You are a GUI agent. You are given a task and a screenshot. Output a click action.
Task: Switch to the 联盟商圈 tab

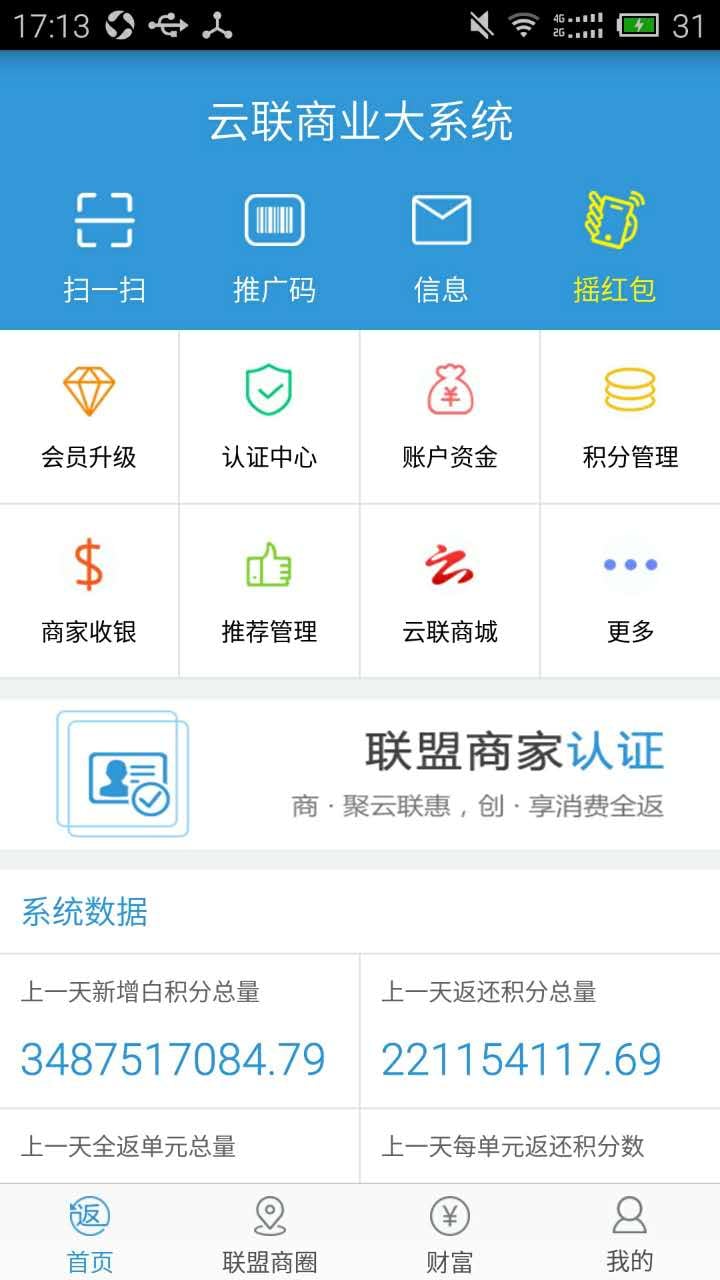click(268, 1230)
